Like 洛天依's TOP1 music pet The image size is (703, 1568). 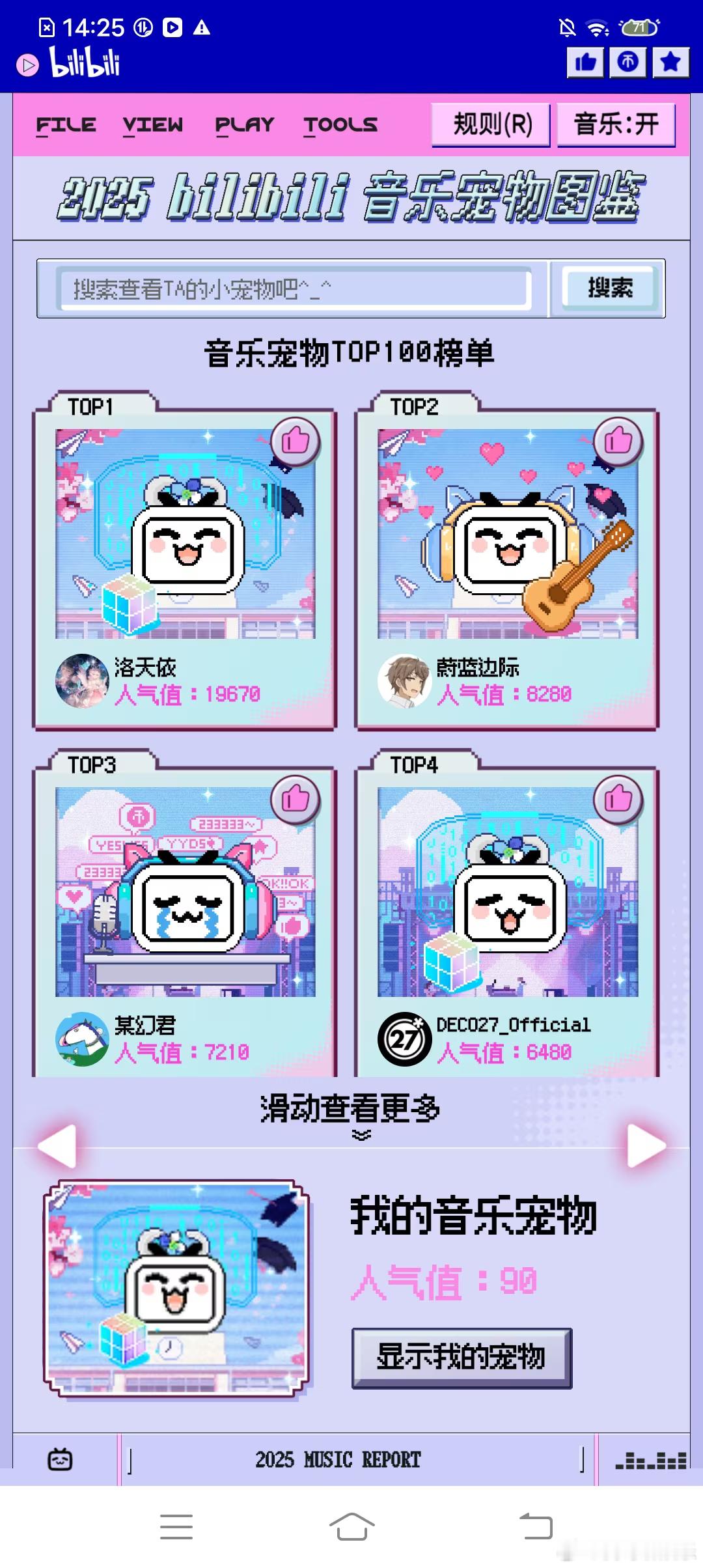click(x=294, y=442)
